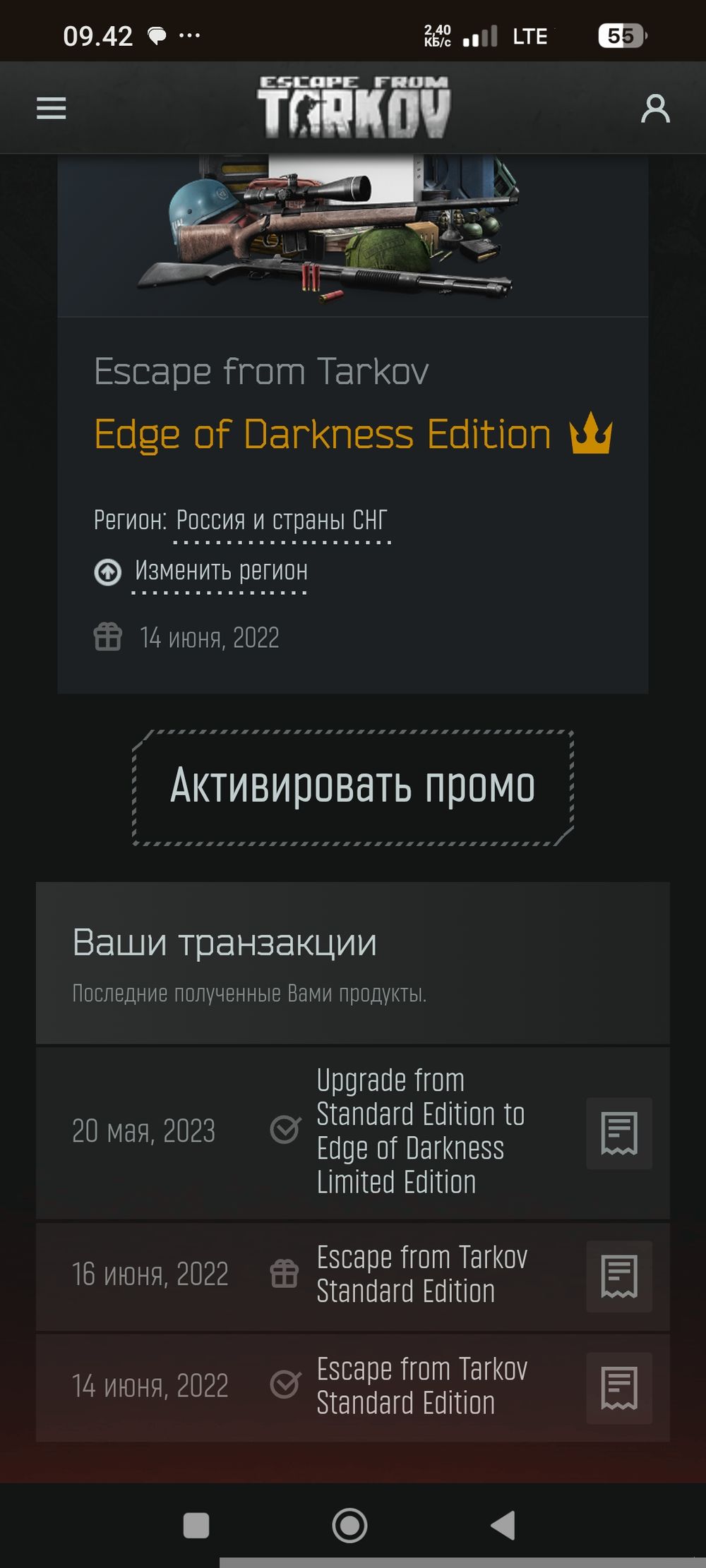706x1568 pixels.
Task: Tap the Escape from Tarkov logo
Action: [353, 107]
